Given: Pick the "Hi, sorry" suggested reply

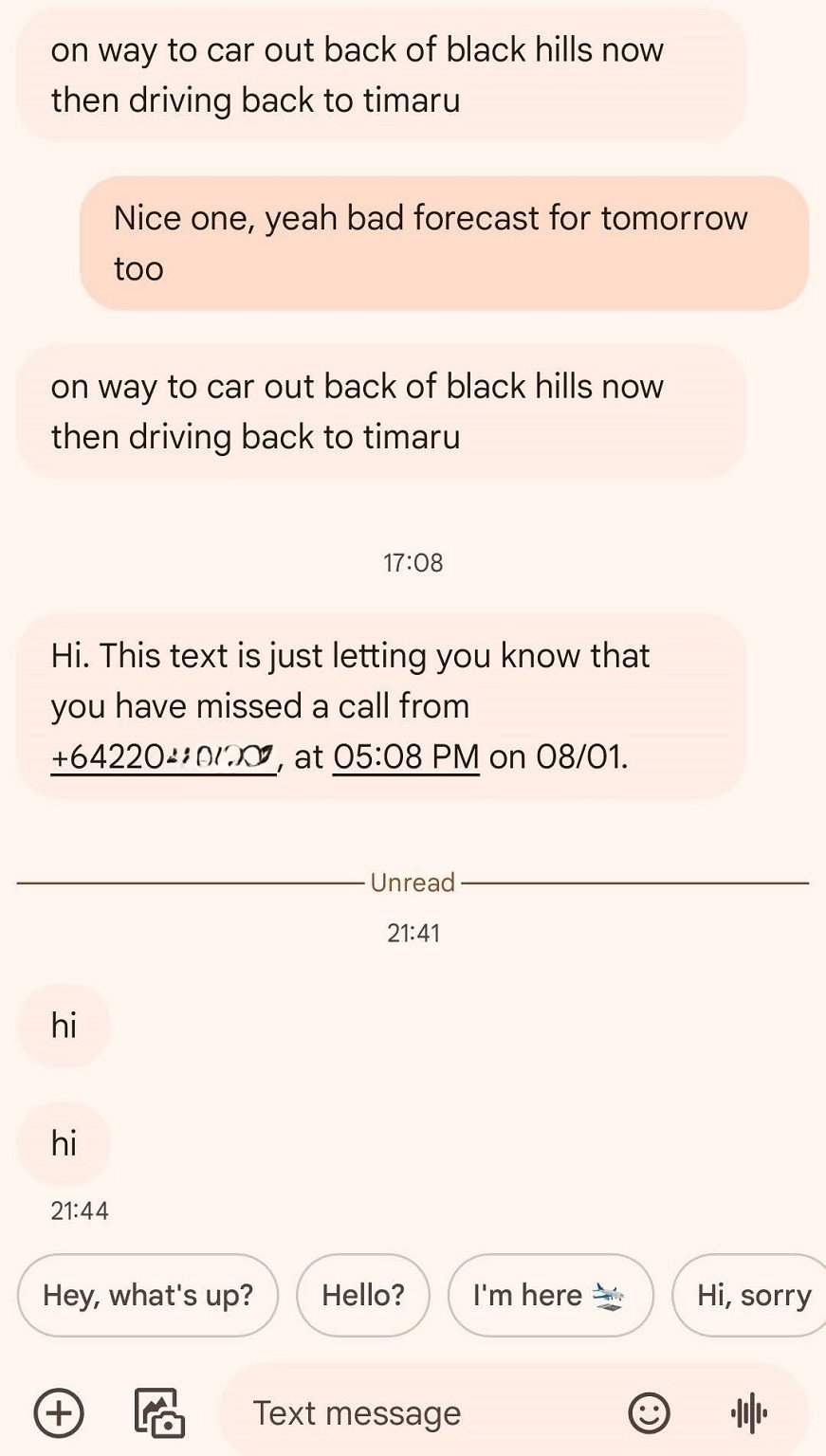Looking at the screenshot, I should tap(749, 1295).
